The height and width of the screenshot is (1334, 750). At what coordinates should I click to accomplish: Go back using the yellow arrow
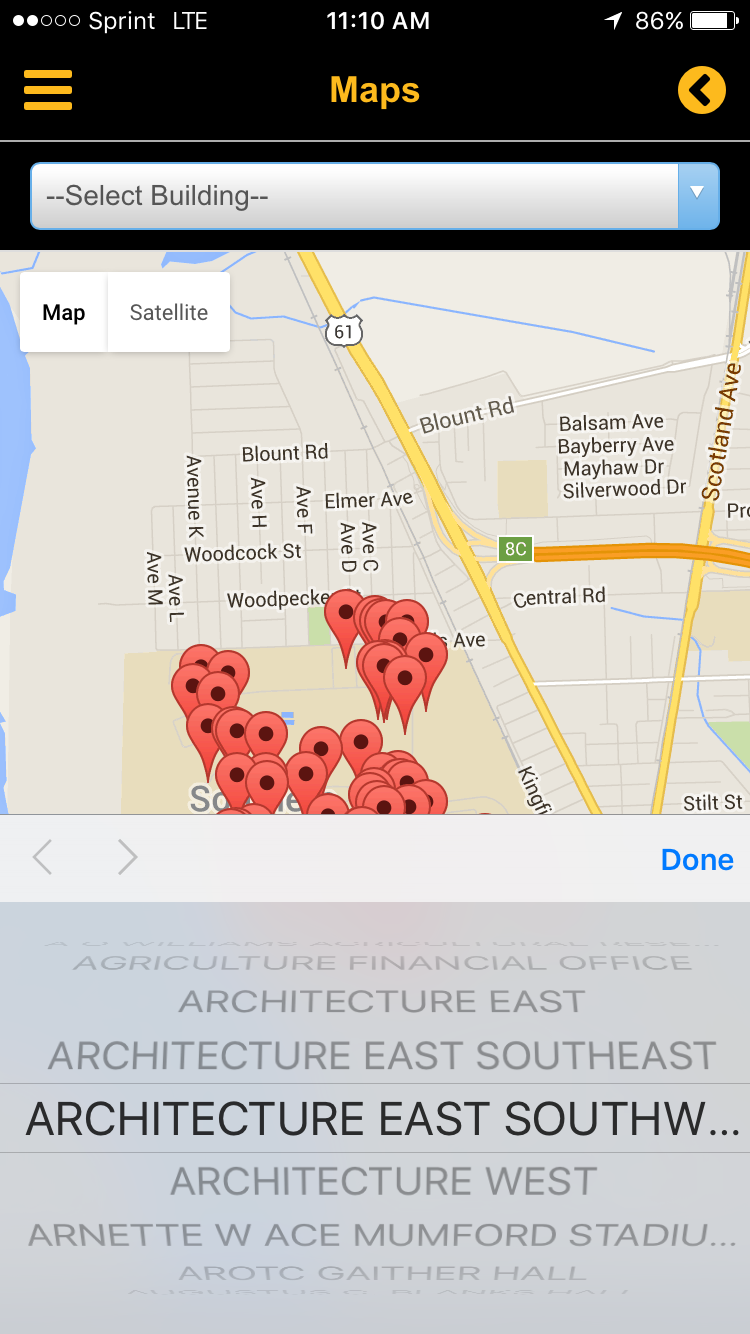click(x=701, y=90)
